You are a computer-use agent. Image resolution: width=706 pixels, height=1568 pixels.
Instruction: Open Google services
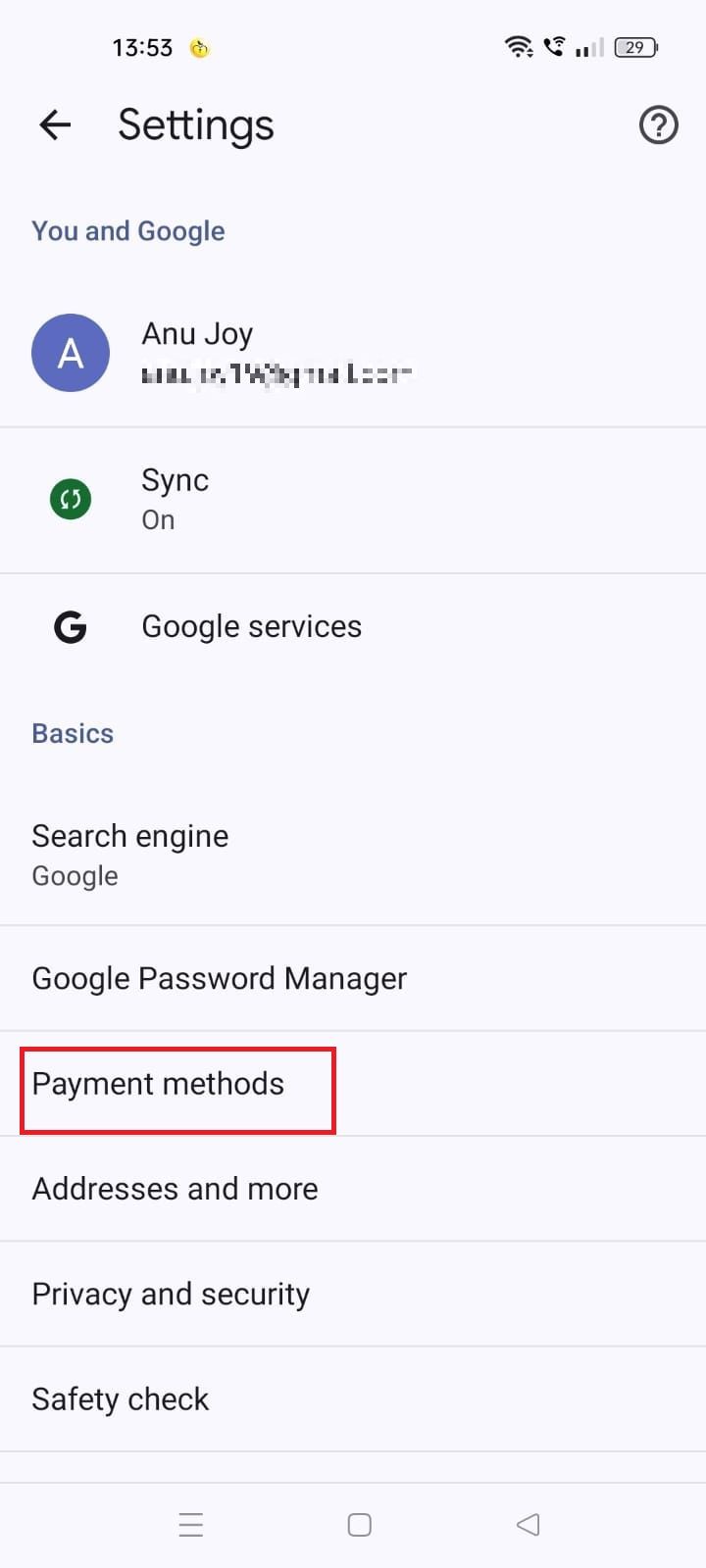point(353,627)
